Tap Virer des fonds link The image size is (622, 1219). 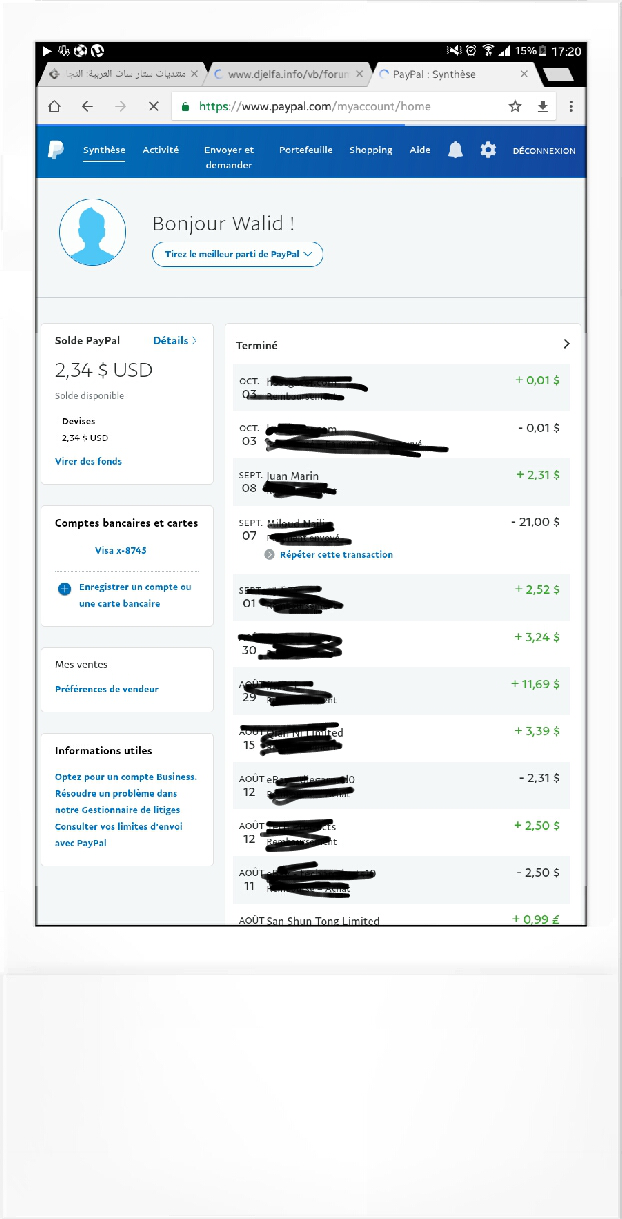click(x=89, y=461)
